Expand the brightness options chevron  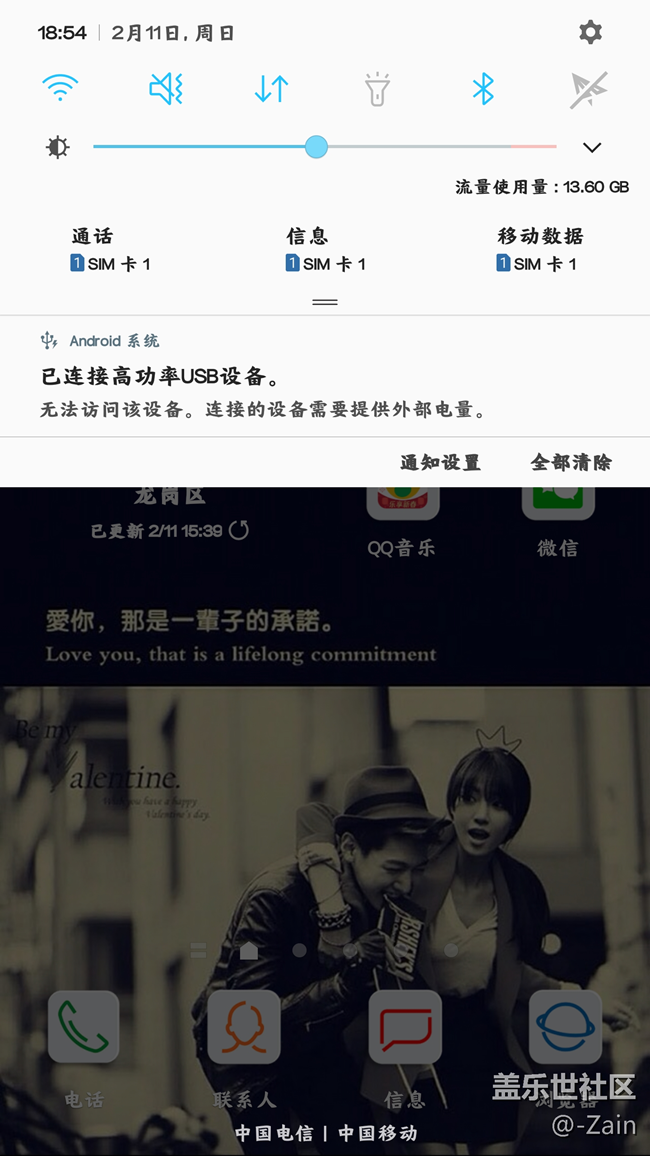click(x=592, y=148)
